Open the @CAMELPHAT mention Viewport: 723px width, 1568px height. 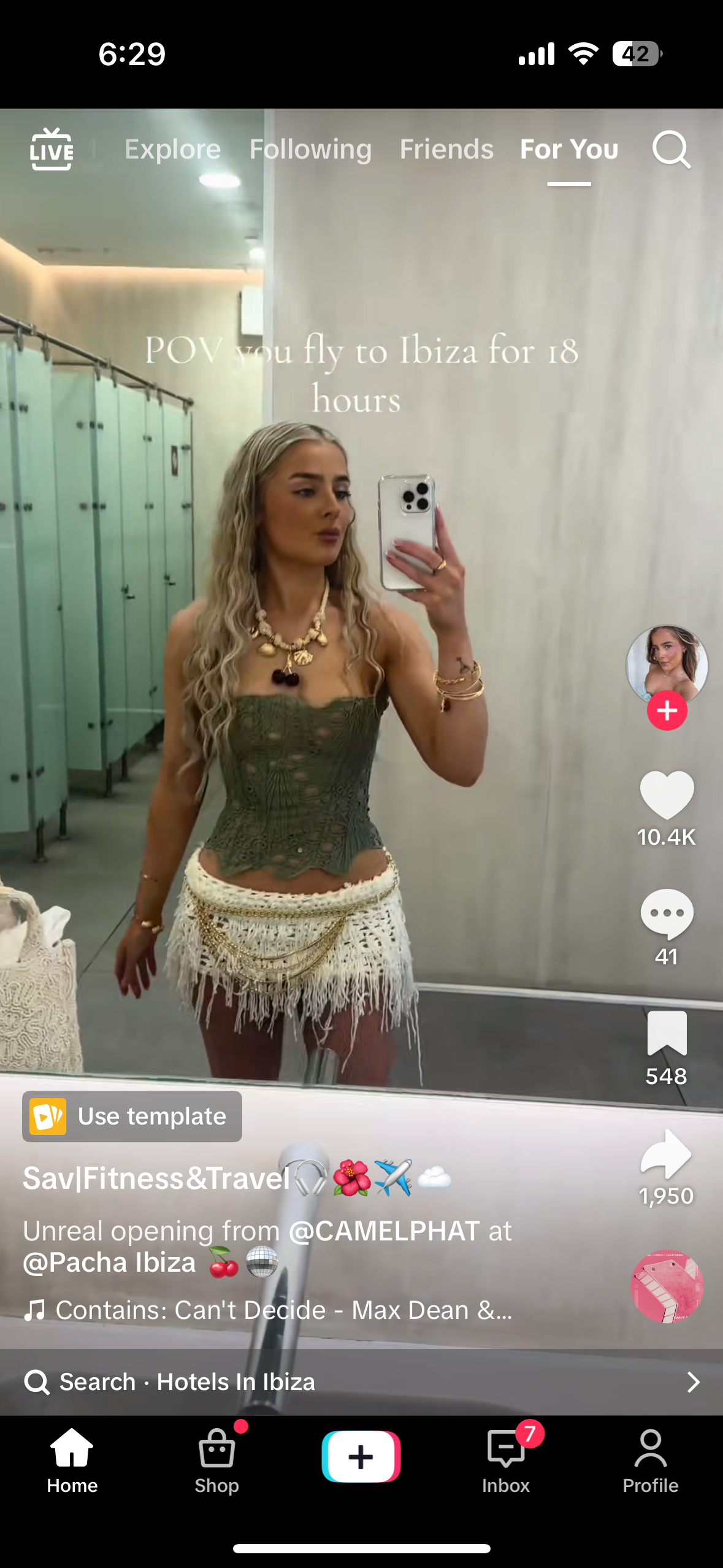coord(384,1231)
